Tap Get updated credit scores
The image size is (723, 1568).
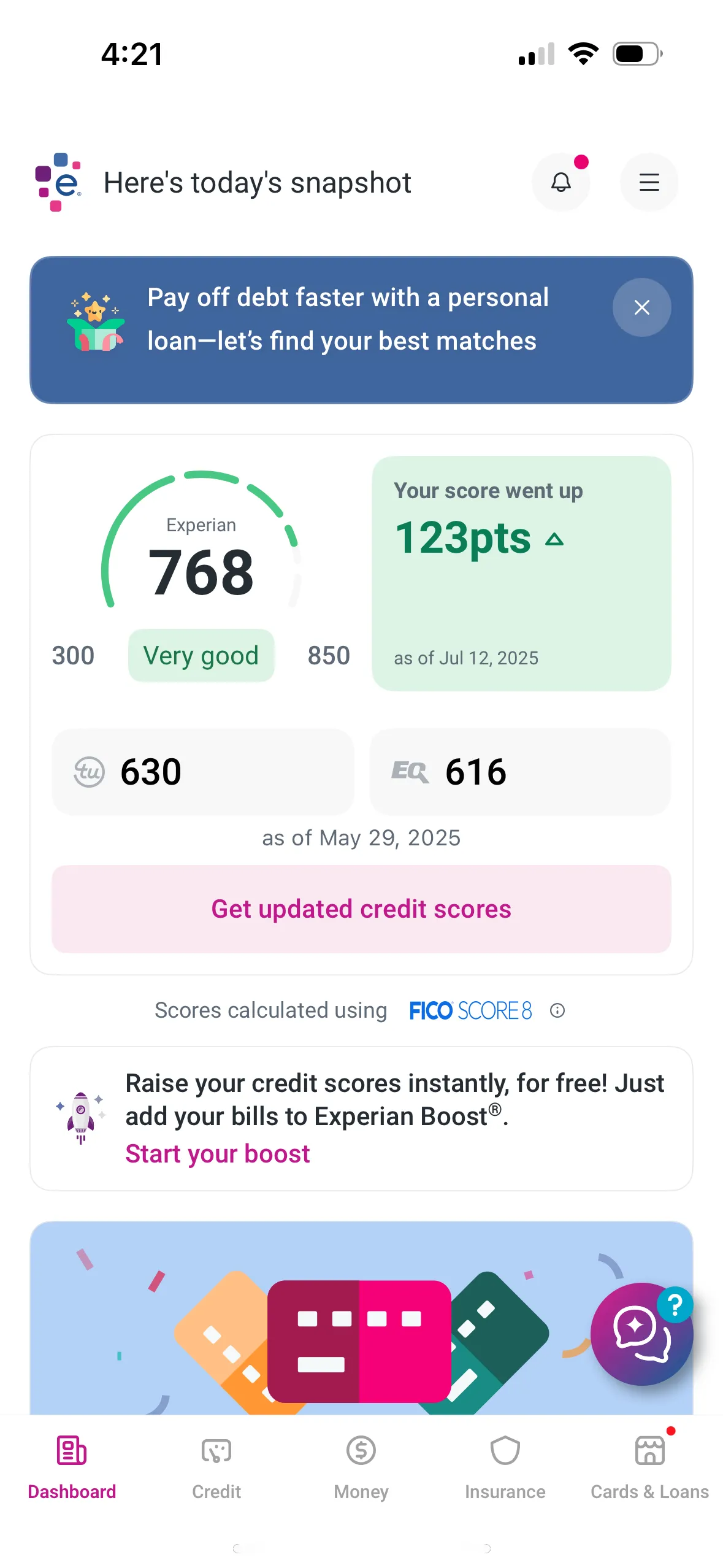click(361, 909)
